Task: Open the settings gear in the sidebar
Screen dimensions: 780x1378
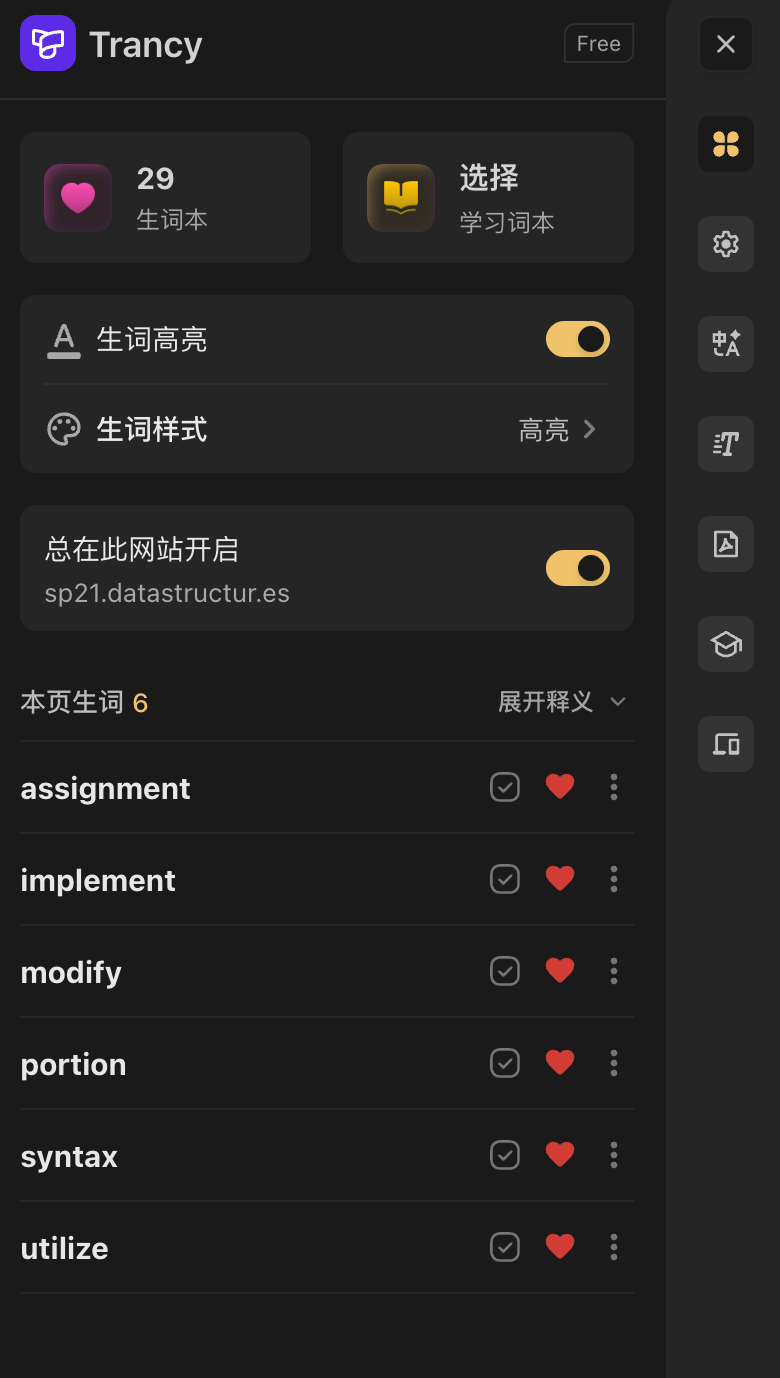Action: [x=726, y=244]
